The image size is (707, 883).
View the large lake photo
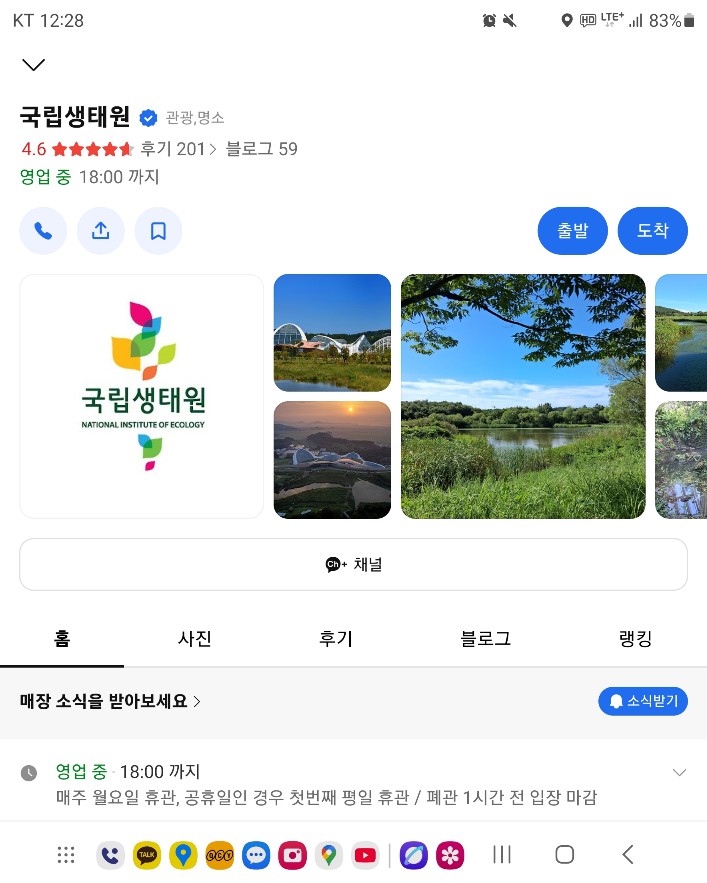point(523,396)
